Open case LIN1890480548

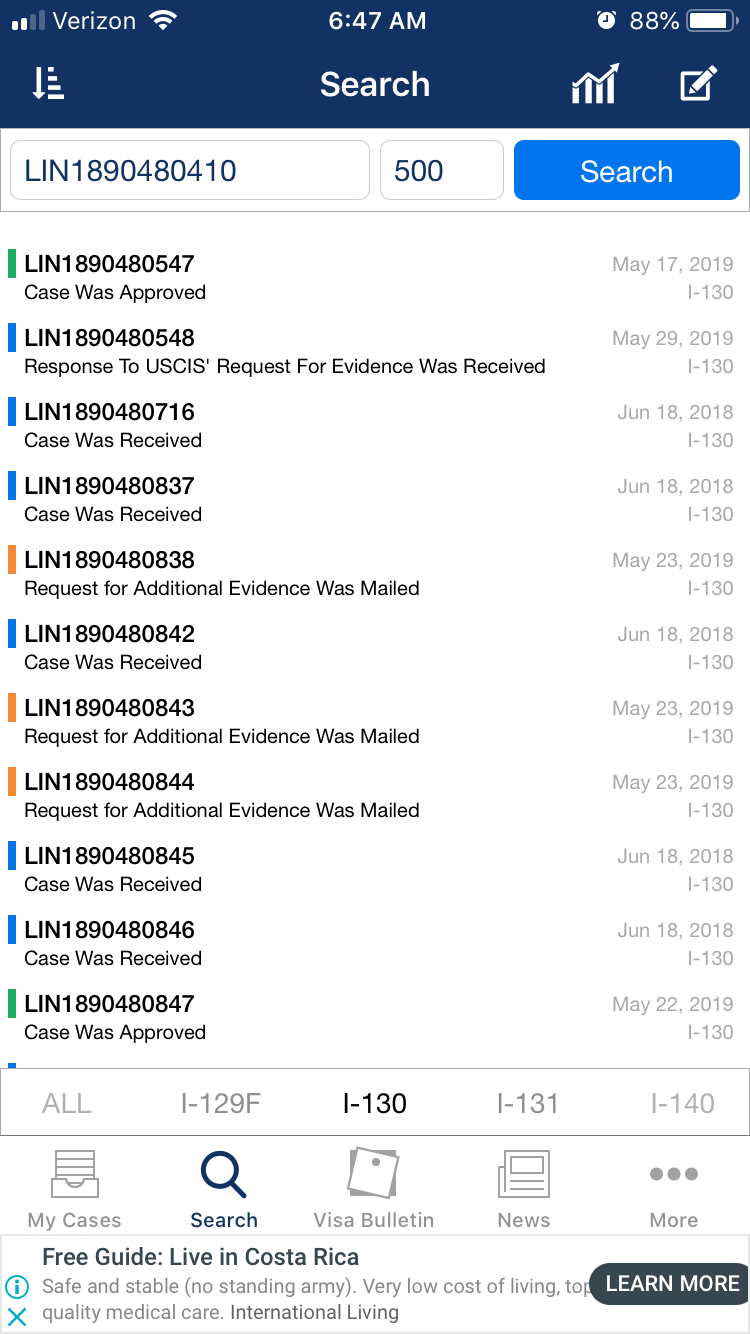375,352
